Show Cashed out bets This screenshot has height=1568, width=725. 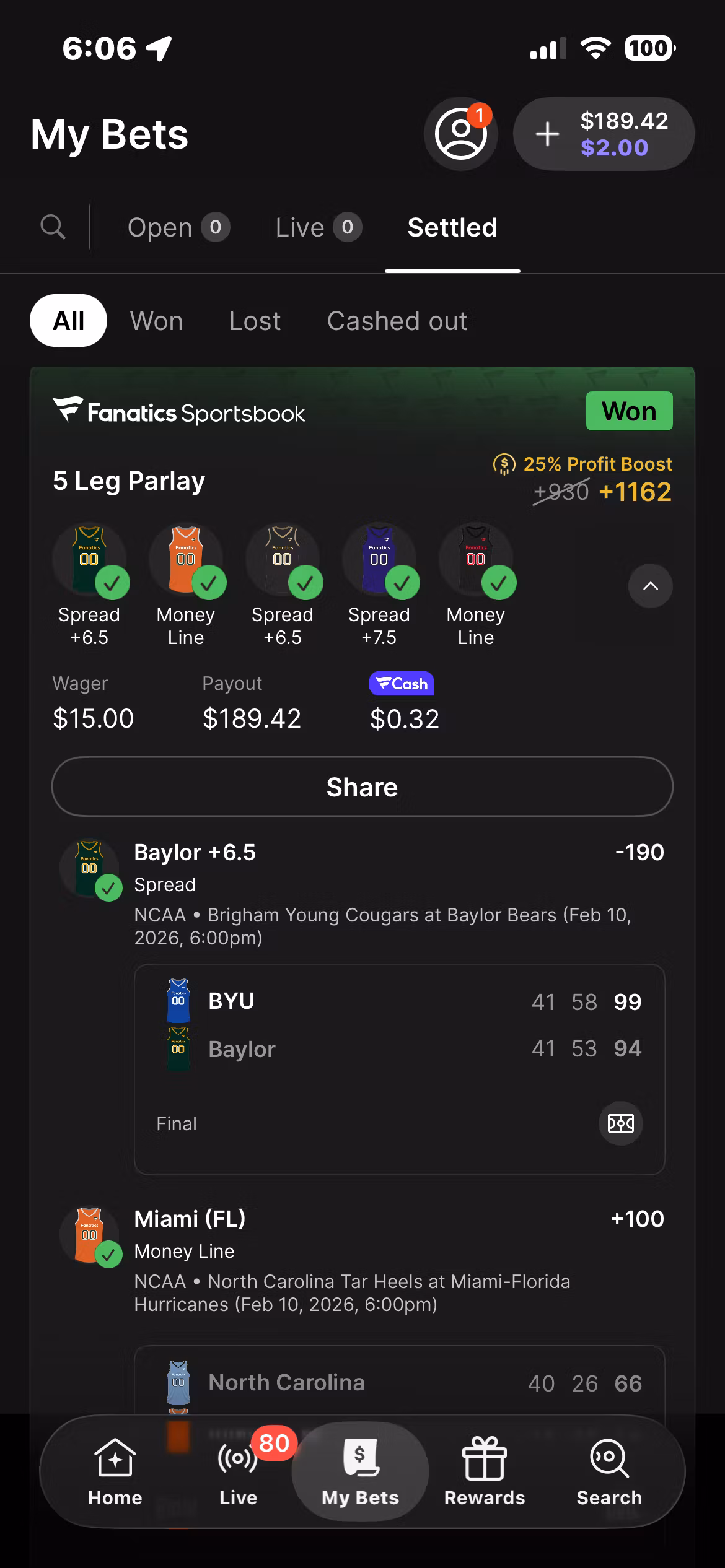[x=397, y=321]
